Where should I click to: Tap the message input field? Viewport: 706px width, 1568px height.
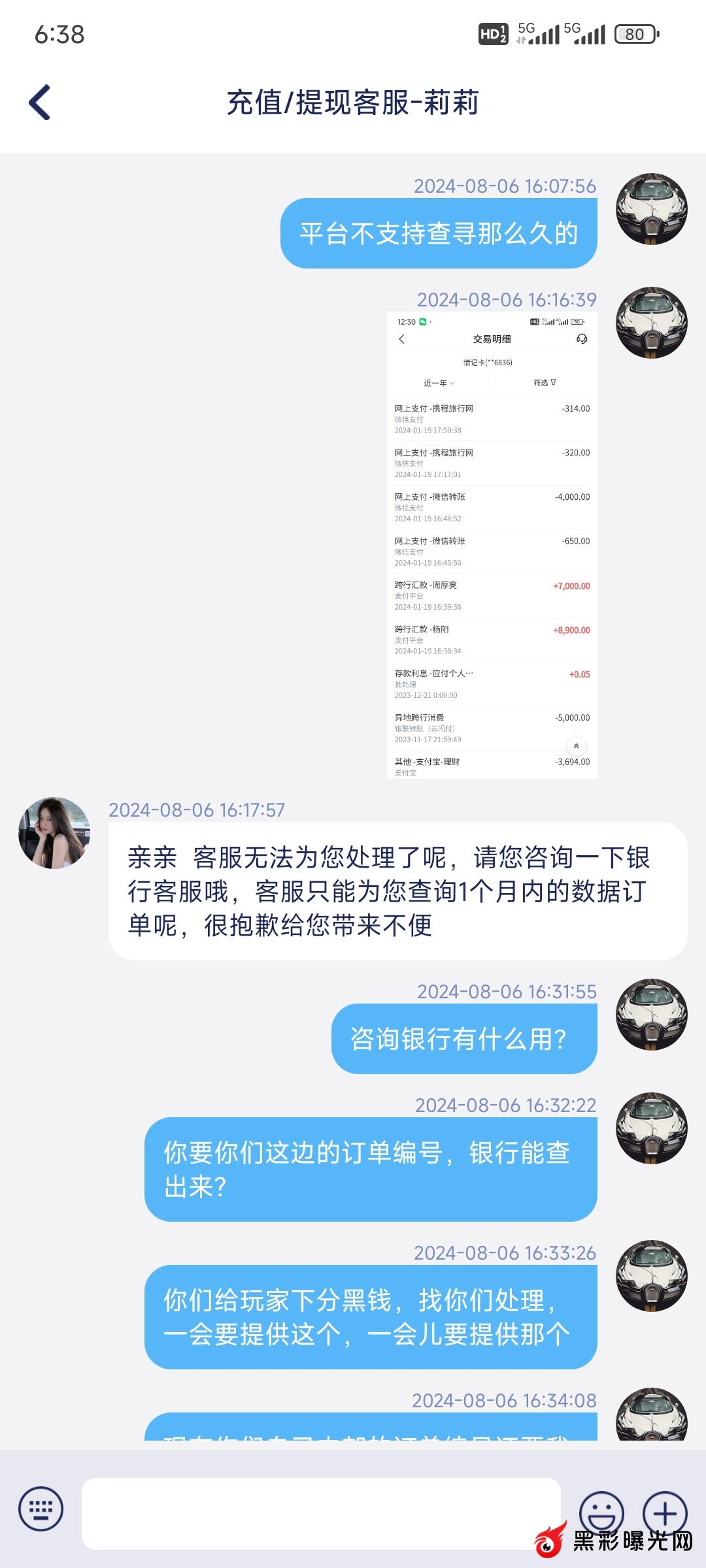(320, 1513)
